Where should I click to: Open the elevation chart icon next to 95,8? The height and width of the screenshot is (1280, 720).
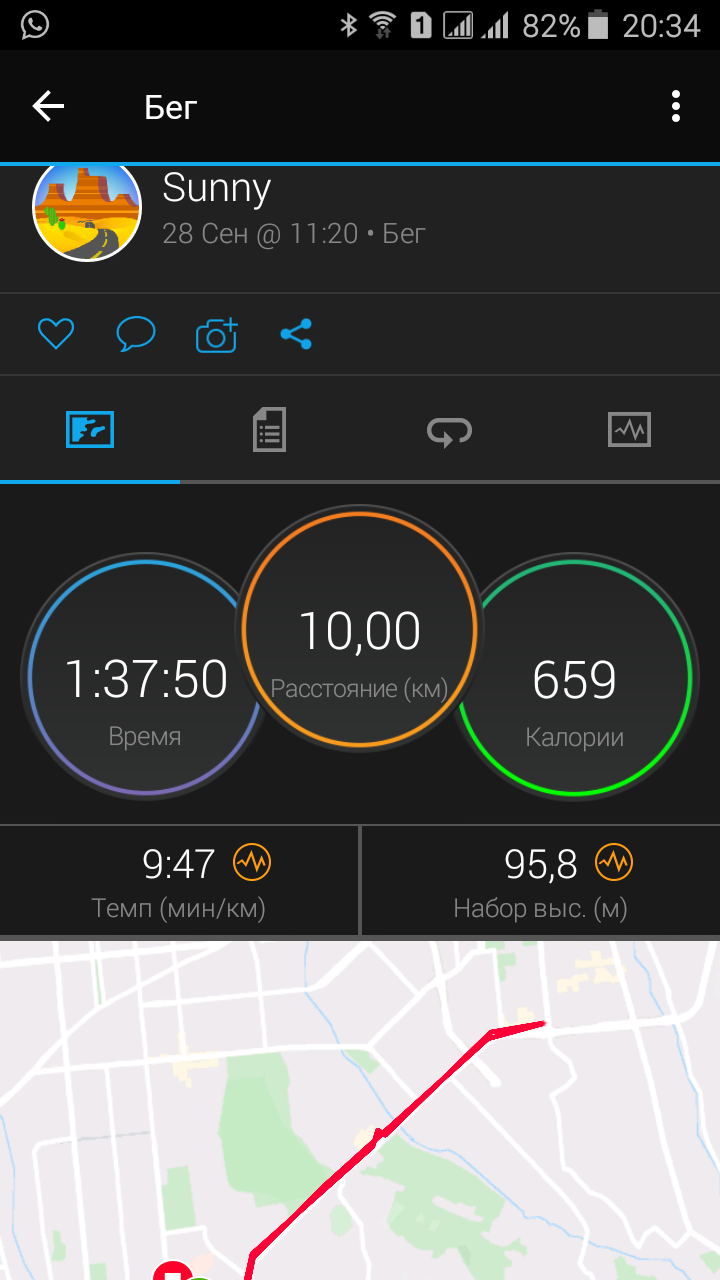(614, 862)
